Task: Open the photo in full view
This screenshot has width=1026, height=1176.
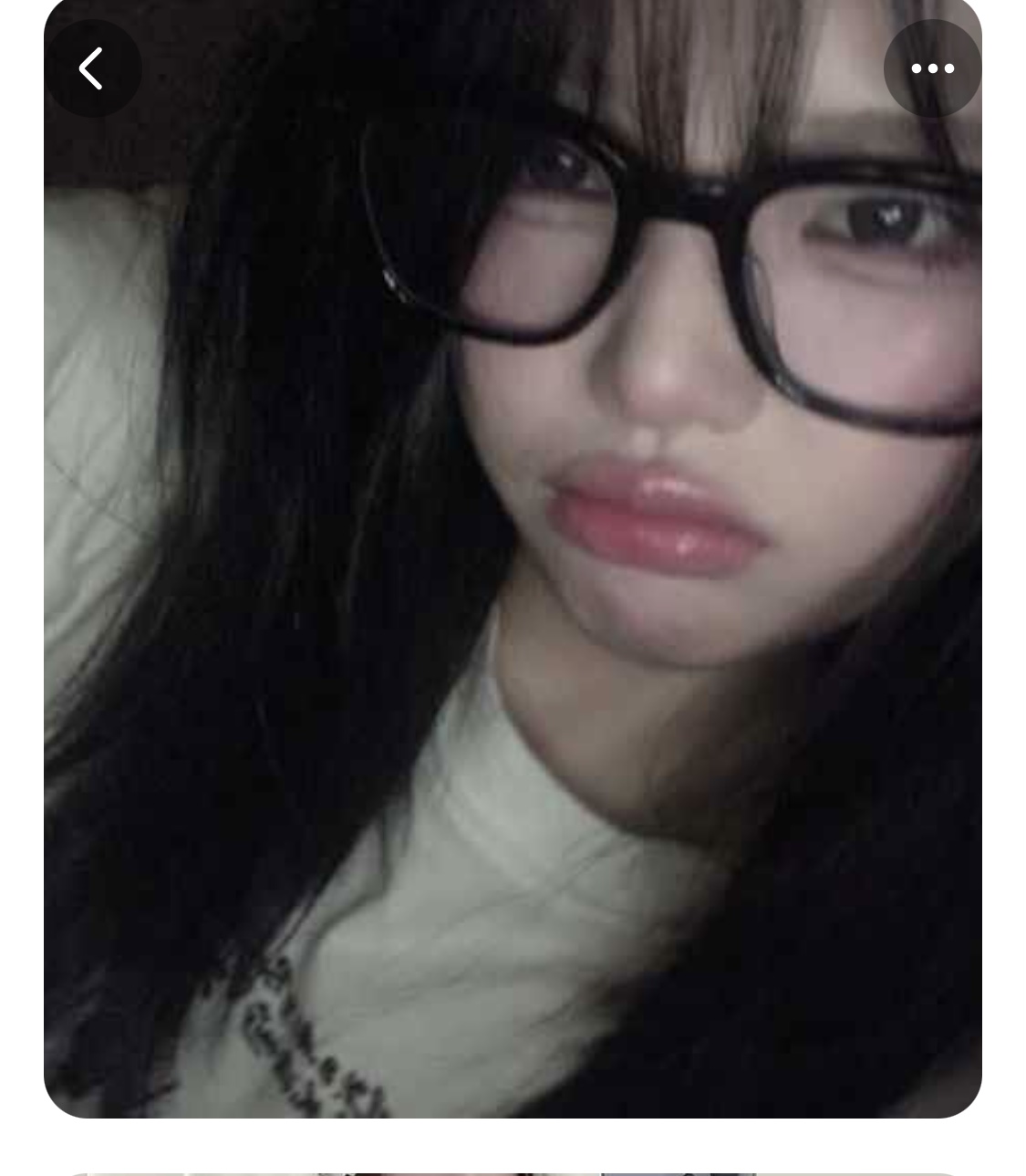Action: tap(513, 584)
